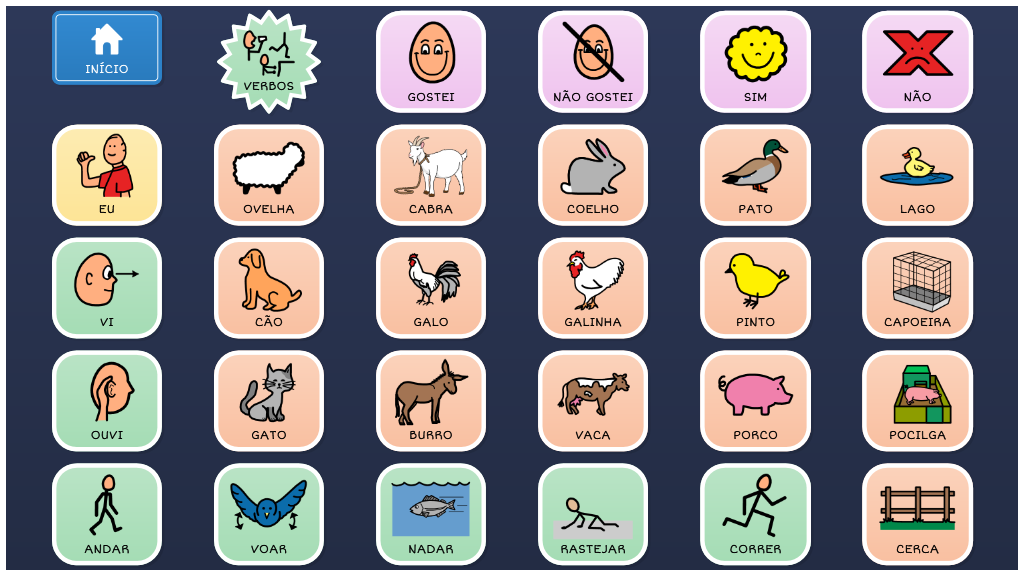The height and width of the screenshot is (576, 1024).
Task: Choose the Sim smiley tile
Action: coord(755,61)
